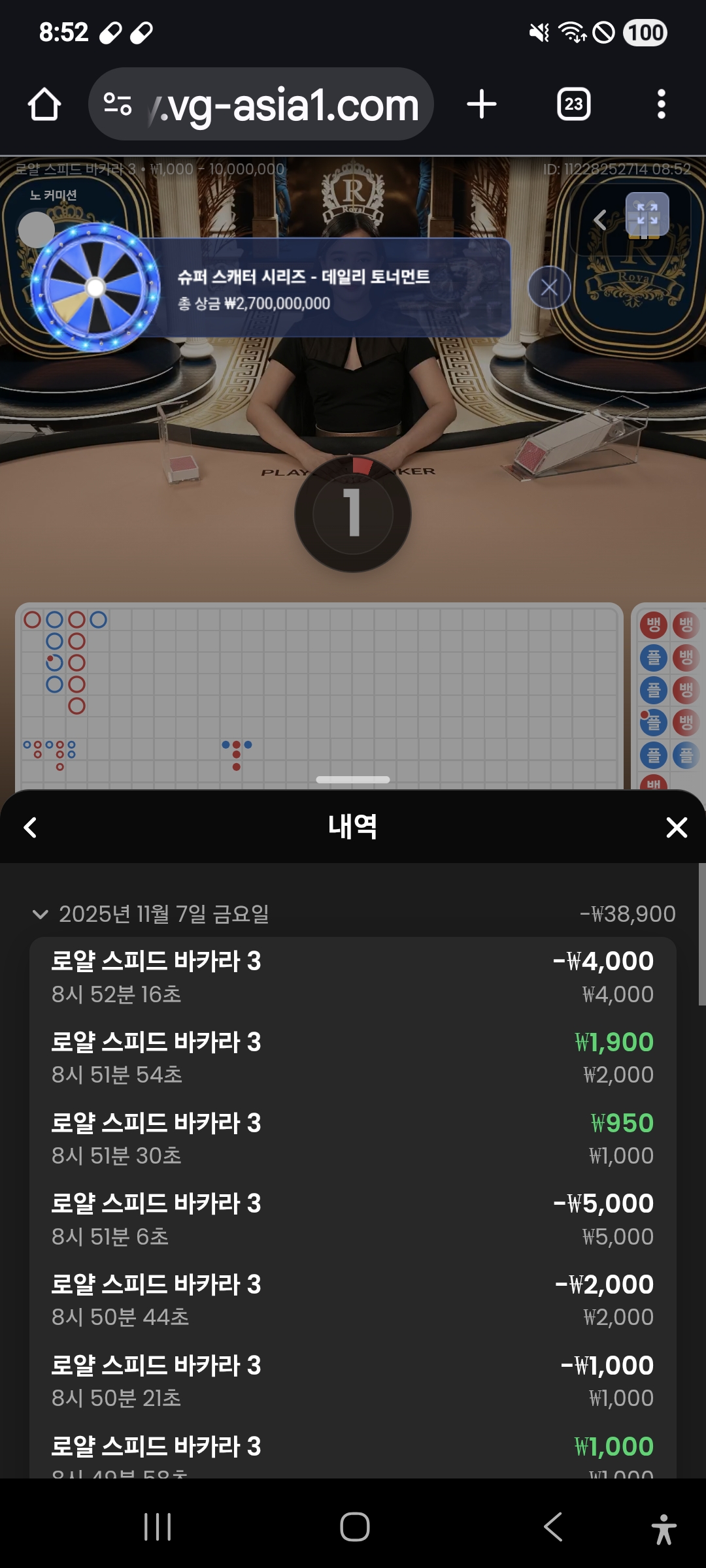This screenshot has height=1568, width=706.
Task: Open the 8시 52분 16초 bet record
Action: coord(353,977)
